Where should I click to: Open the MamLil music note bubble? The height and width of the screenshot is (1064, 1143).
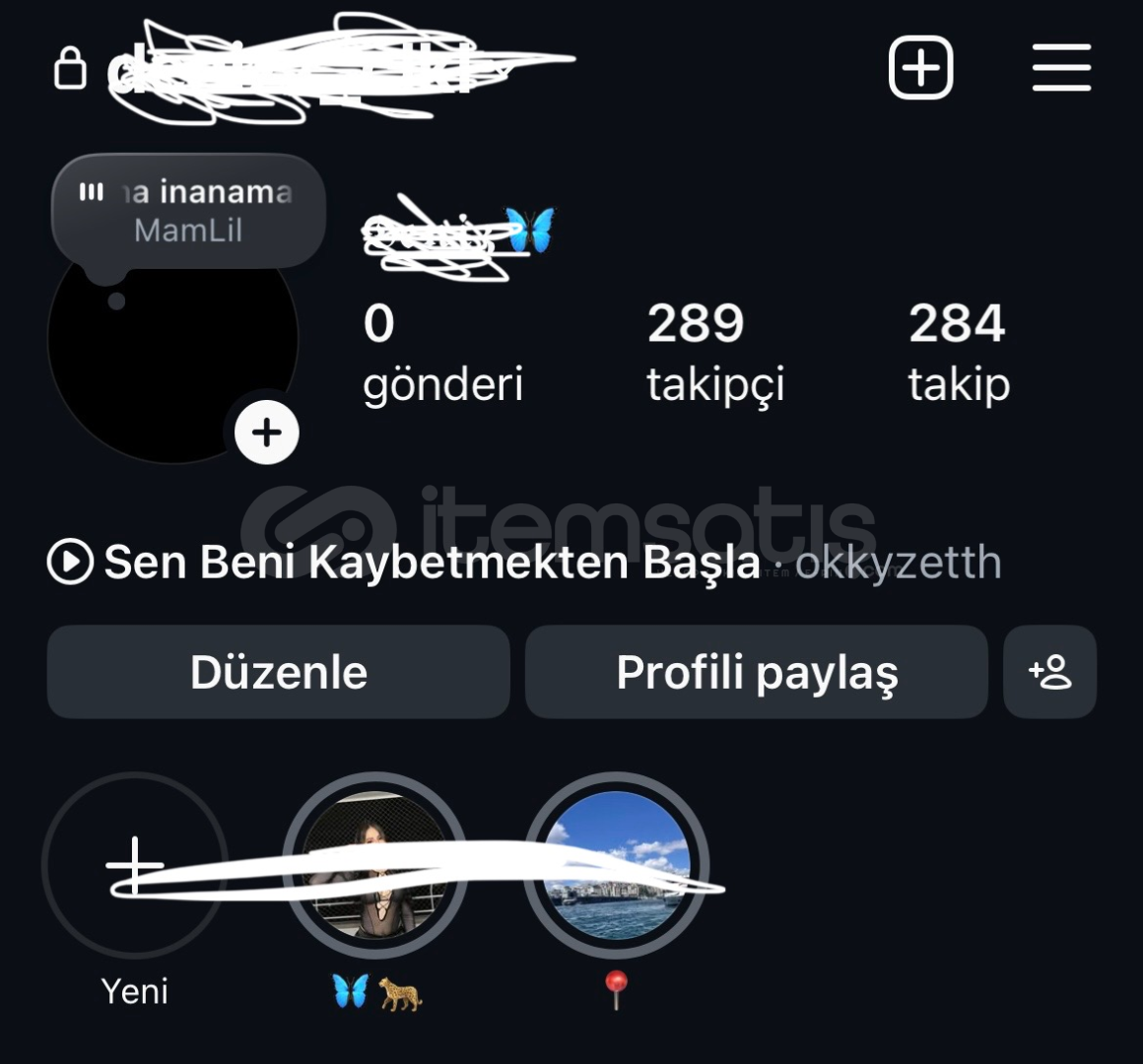[x=188, y=211]
